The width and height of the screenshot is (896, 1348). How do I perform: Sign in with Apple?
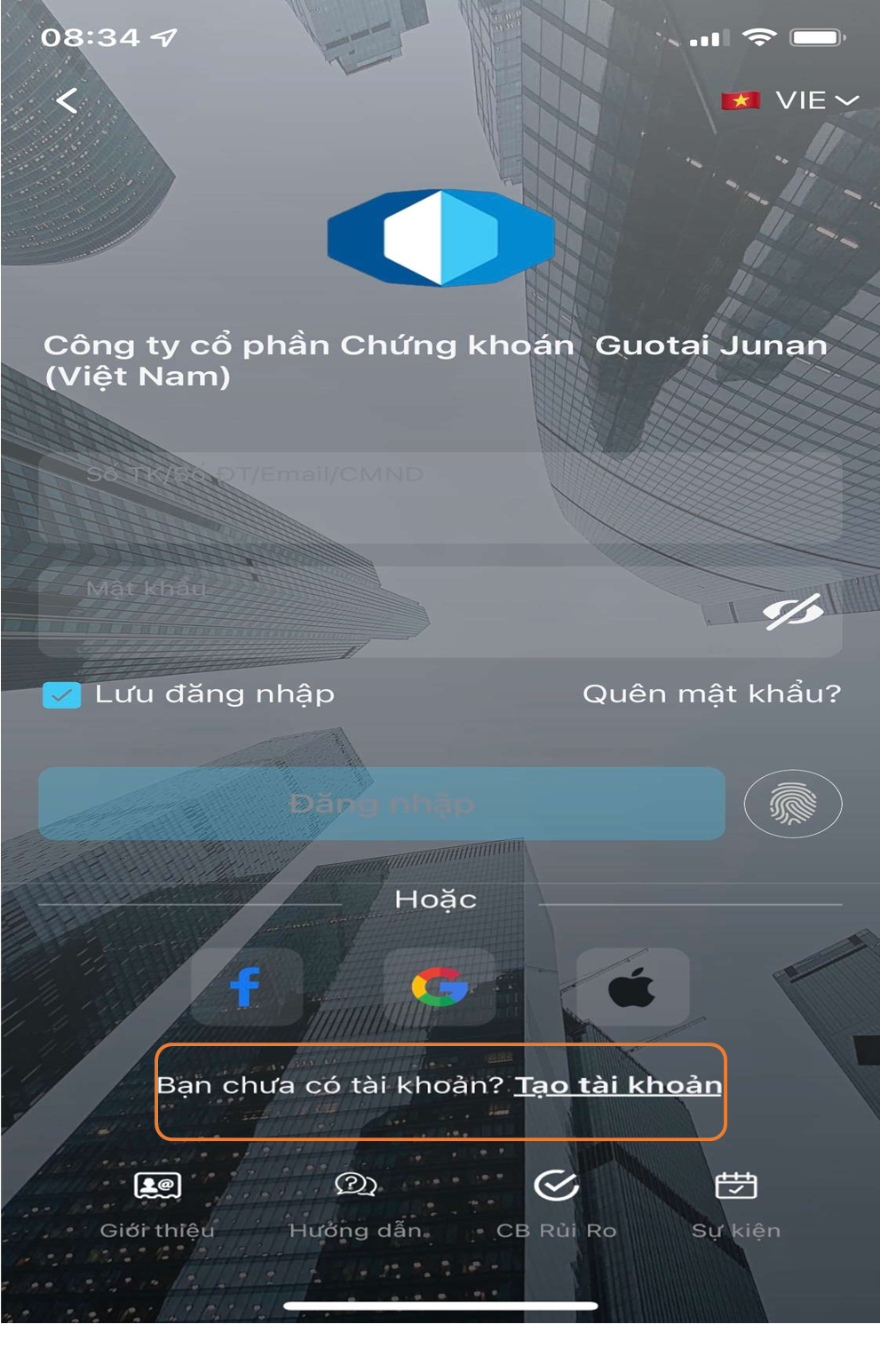(x=632, y=987)
